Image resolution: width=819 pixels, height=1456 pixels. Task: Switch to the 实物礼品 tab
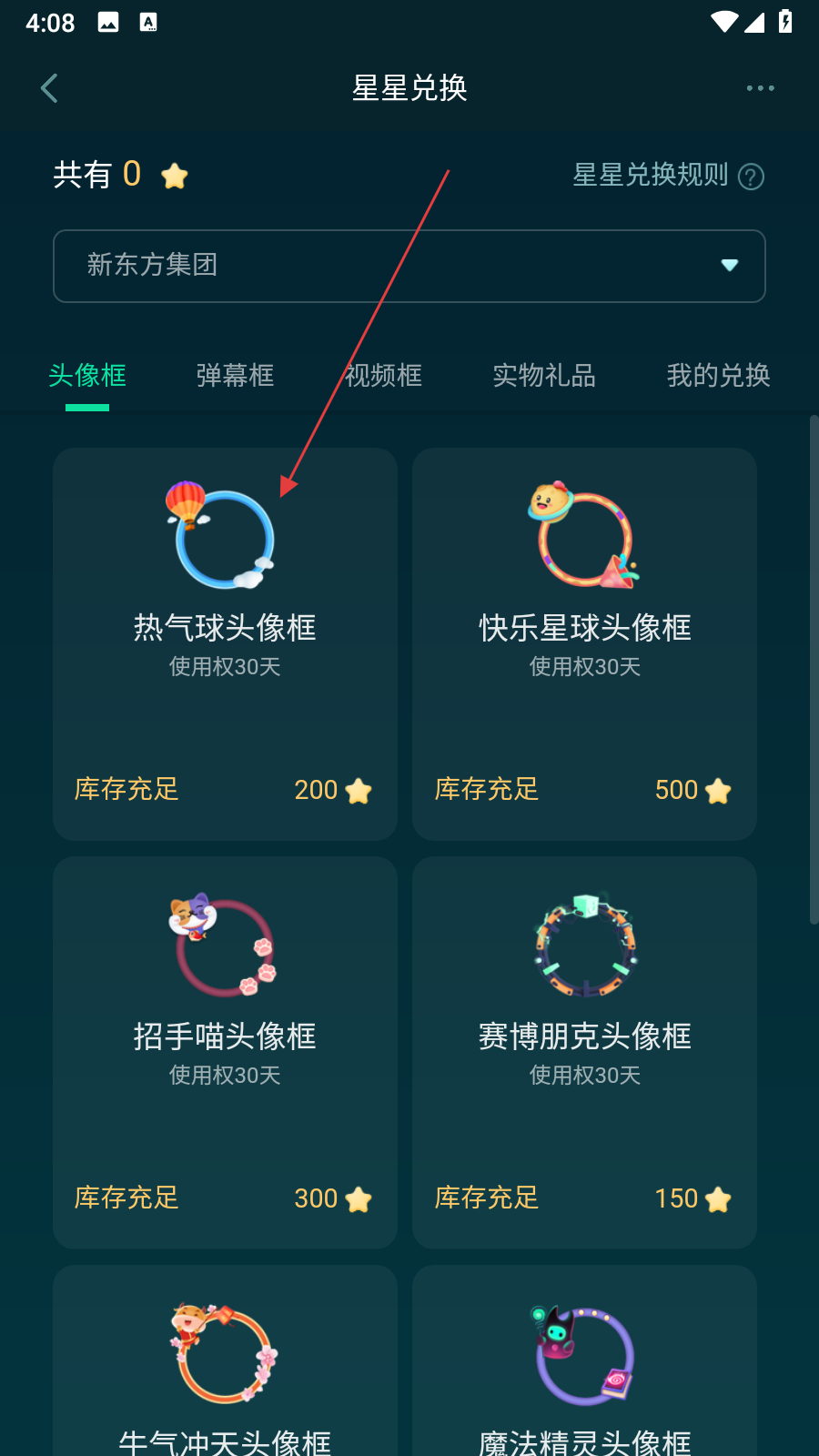pyautogui.click(x=543, y=375)
